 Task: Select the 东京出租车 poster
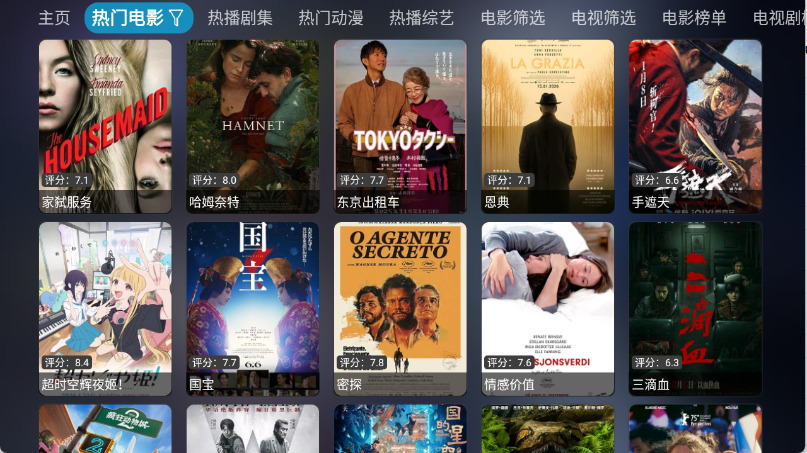pyautogui.click(x=400, y=125)
